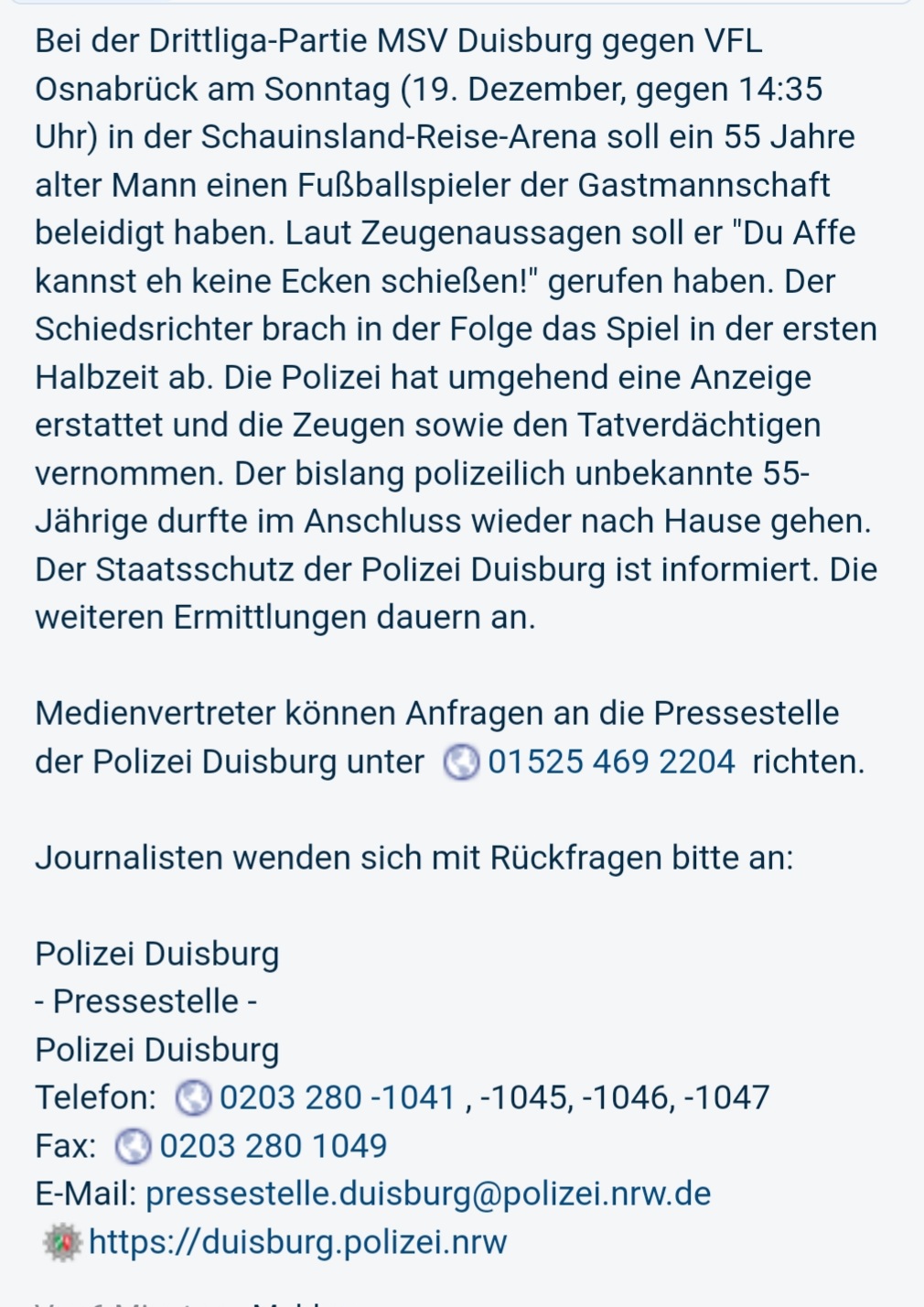Email pressestelle.duisburg@polizei.nrw.de
Image resolution: width=924 pixels, height=1307 pixels.
click(428, 1194)
